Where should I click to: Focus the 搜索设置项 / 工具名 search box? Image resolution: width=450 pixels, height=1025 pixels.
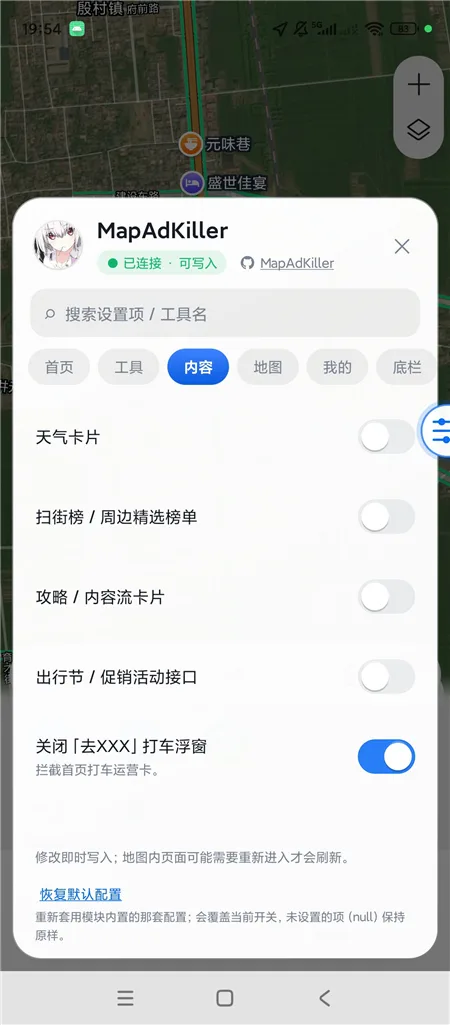(225, 314)
